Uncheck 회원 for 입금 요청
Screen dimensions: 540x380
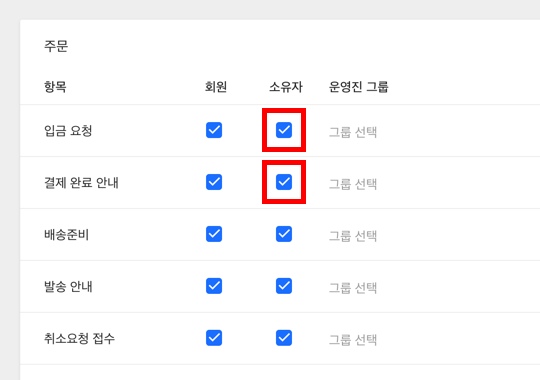point(214,130)
